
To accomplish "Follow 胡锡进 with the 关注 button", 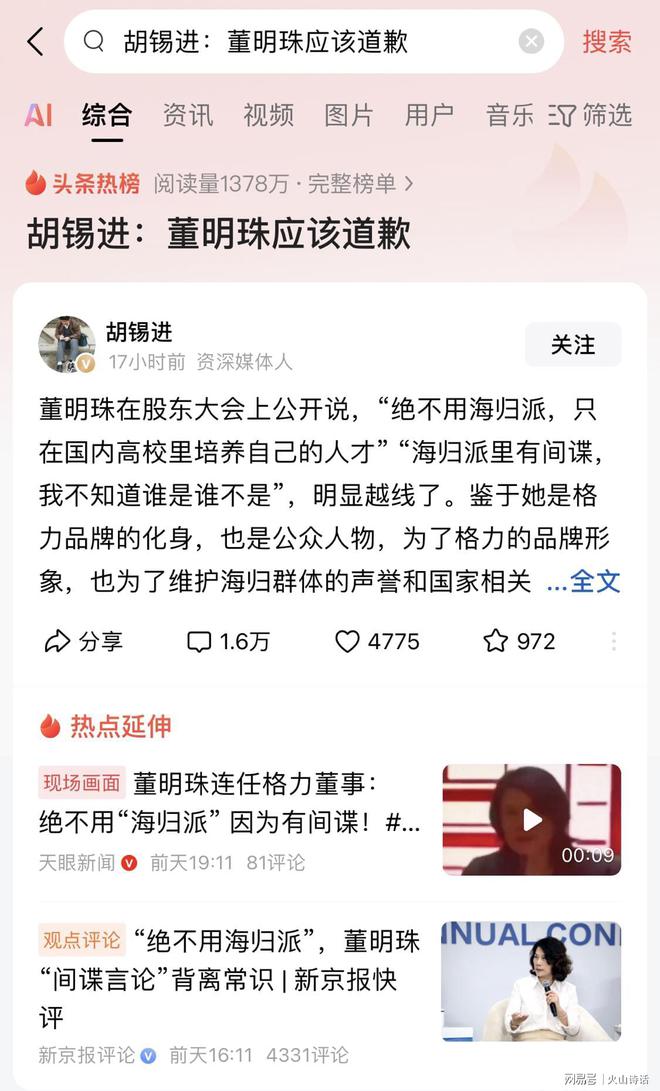I will [x=573, y=344].
